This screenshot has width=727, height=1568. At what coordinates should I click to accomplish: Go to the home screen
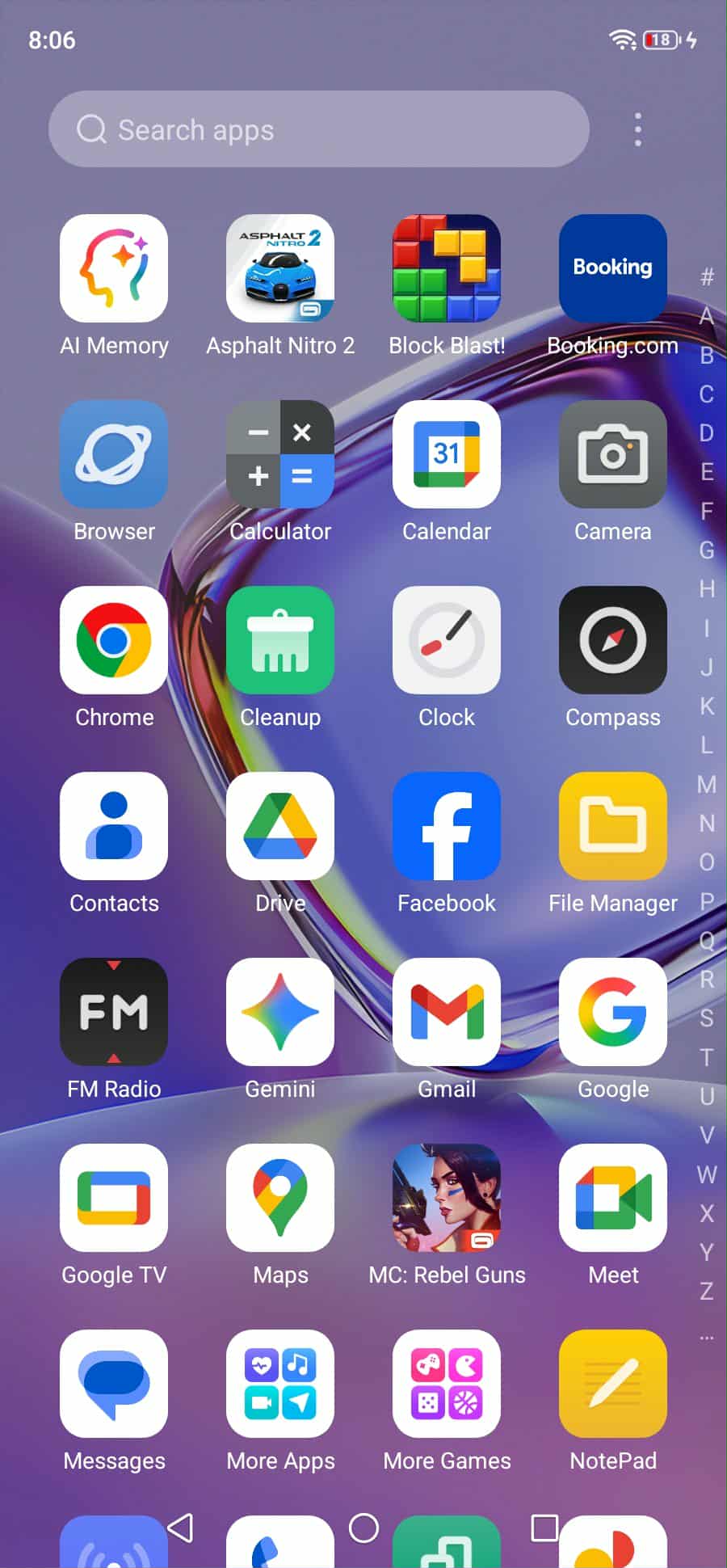(x=363, y=1528)
